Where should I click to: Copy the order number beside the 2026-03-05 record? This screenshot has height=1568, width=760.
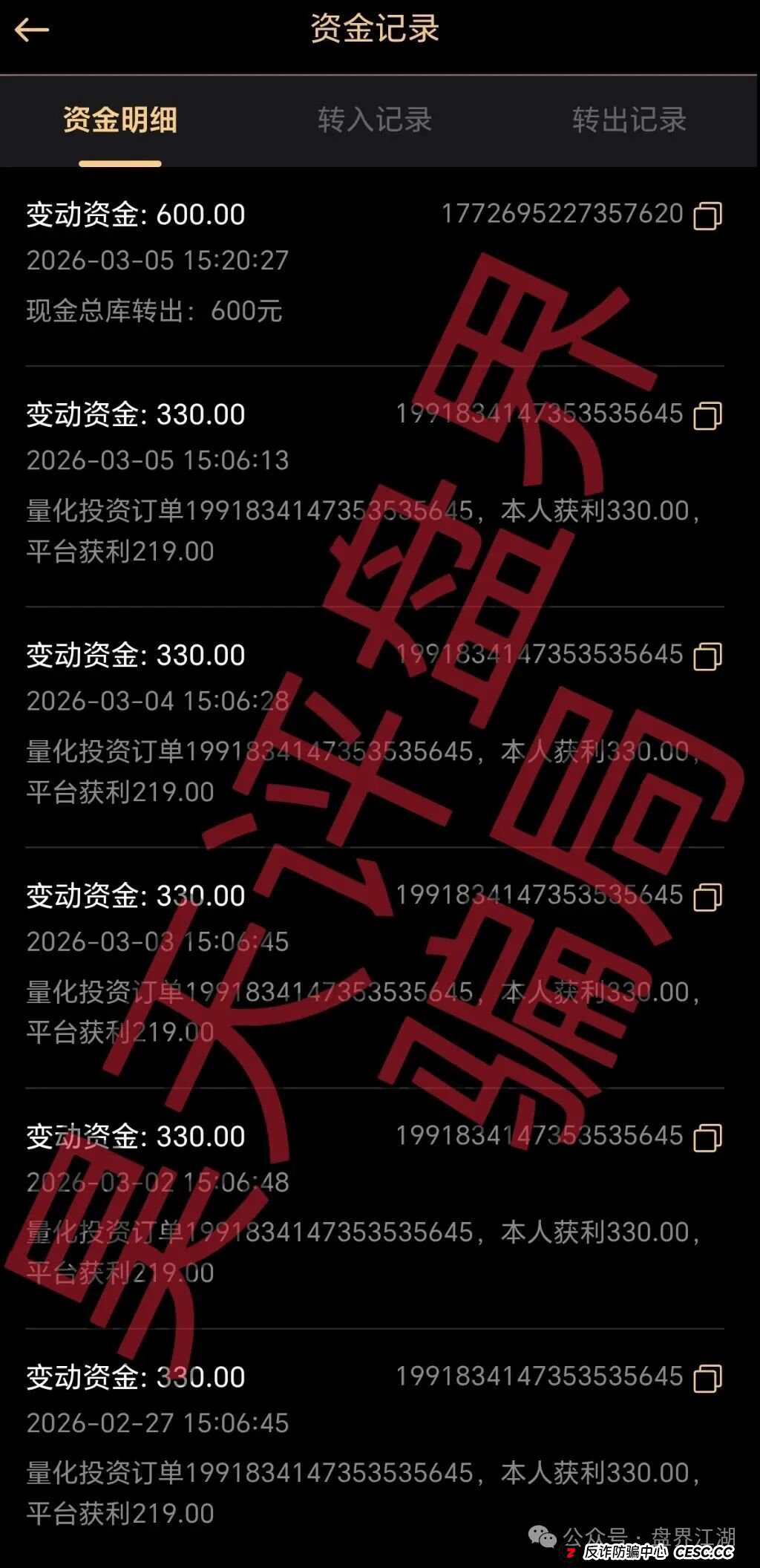(709, 416)
